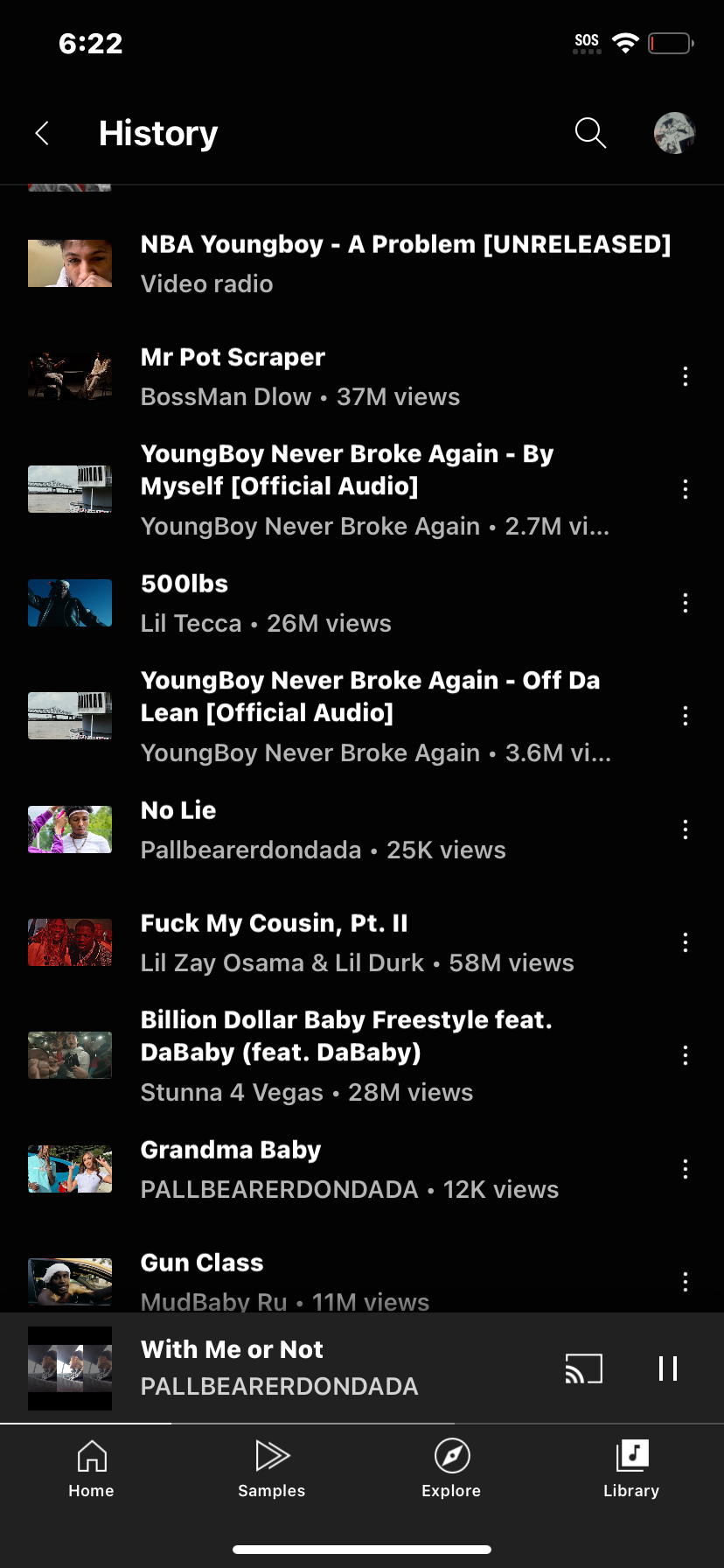Open options for Grandma Baby
The width and height of the screenshot is (724, 1568).
tap(685, 1169)
